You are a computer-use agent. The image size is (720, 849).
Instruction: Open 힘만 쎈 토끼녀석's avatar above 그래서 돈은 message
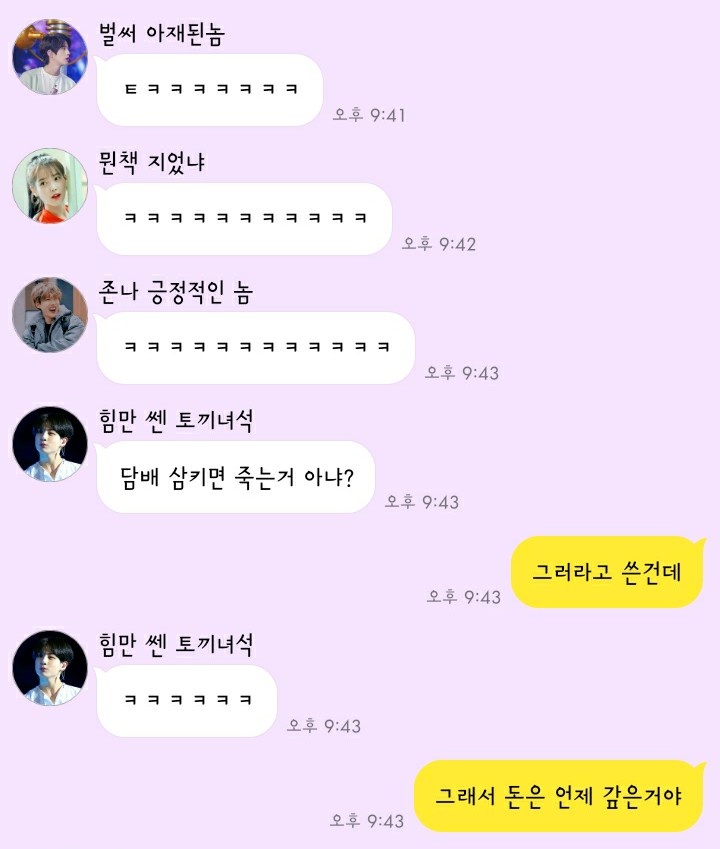(50, 667)
